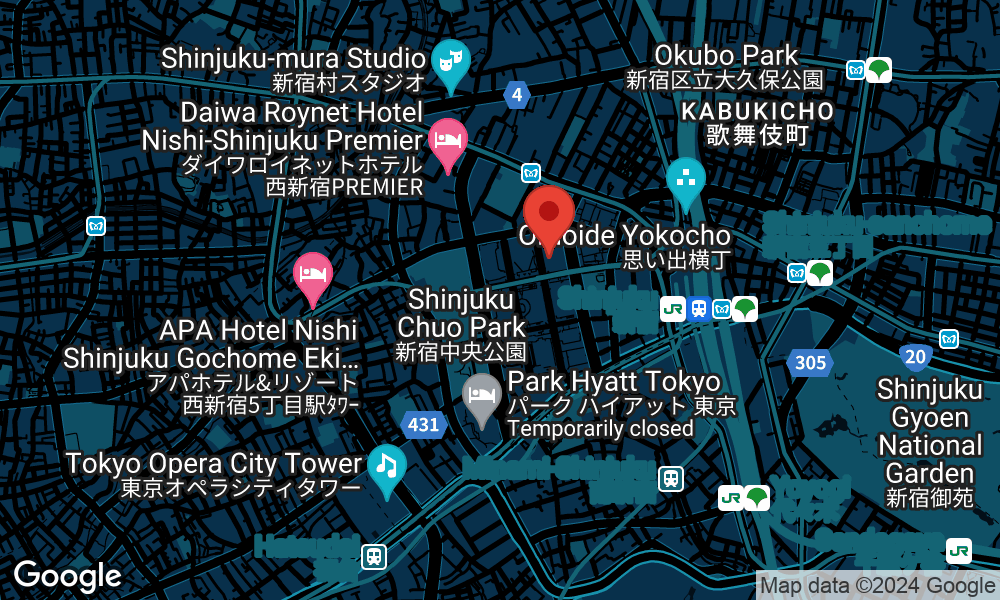The height and width of the screenshot is (600, 1000).
Task: Select the Okubo Park place label
Action: point(725,66)
